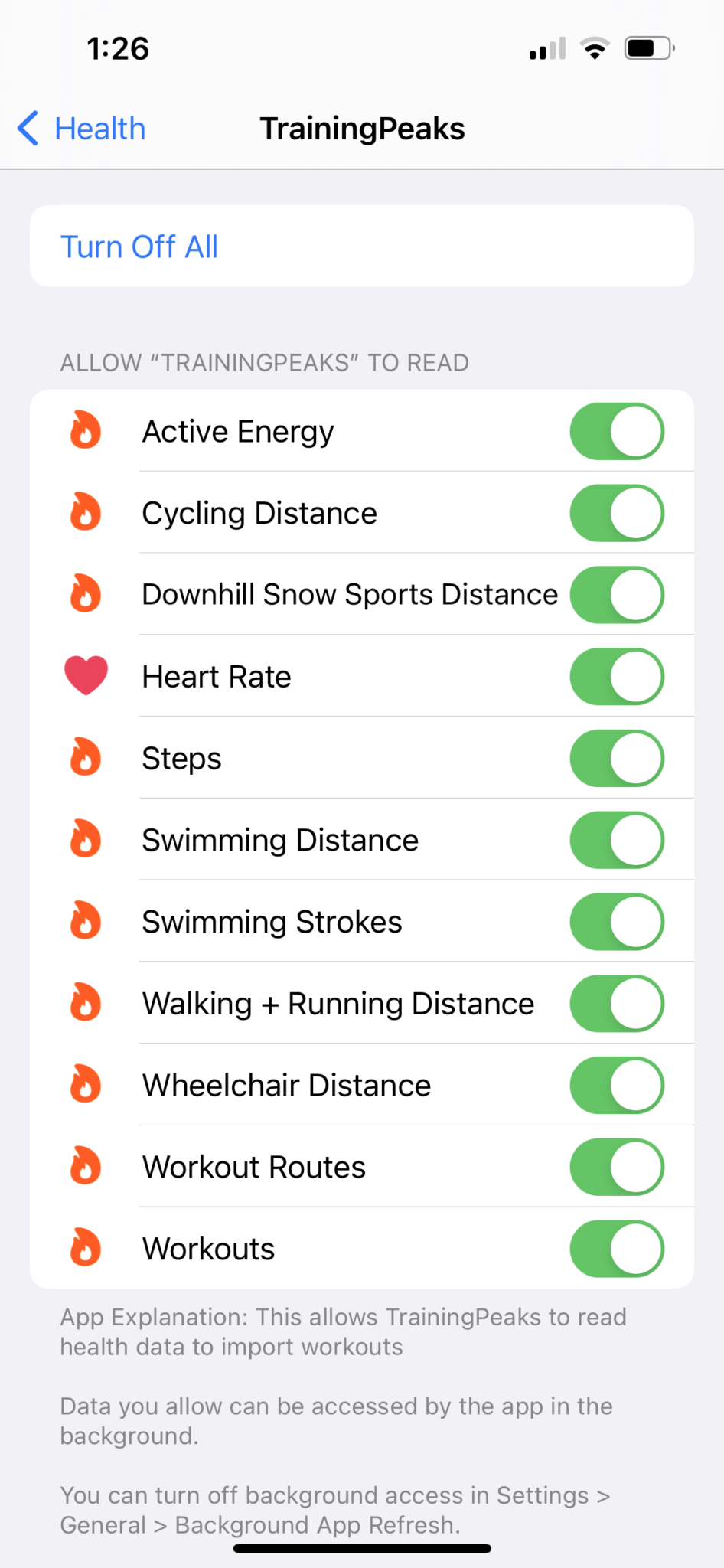The width and height of the screenshot is (724, 1568).
Task: Click the flame icon beside Steps
Action: [86, 758]
